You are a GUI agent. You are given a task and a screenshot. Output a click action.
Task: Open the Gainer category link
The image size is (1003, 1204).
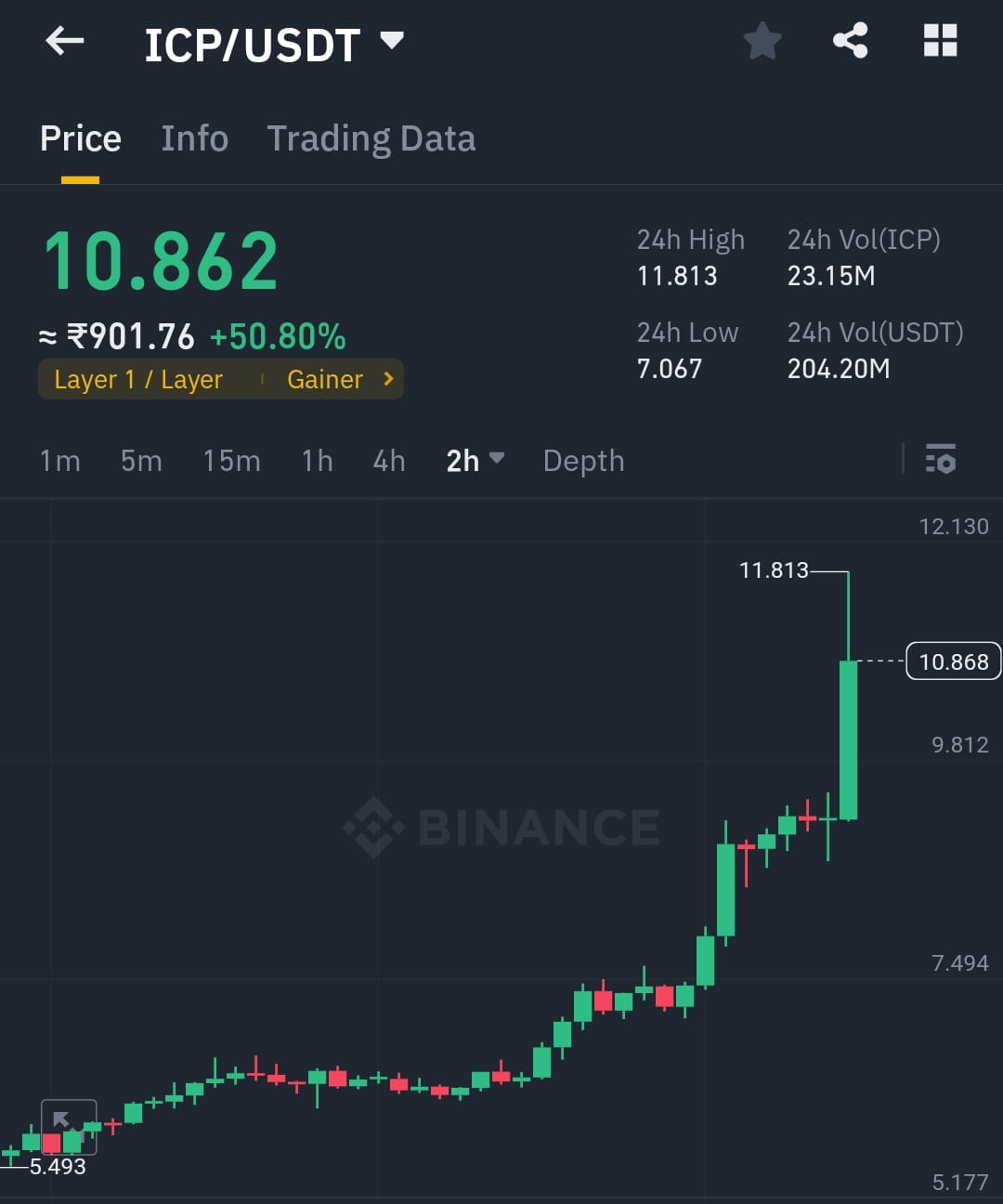click(334, 379)
